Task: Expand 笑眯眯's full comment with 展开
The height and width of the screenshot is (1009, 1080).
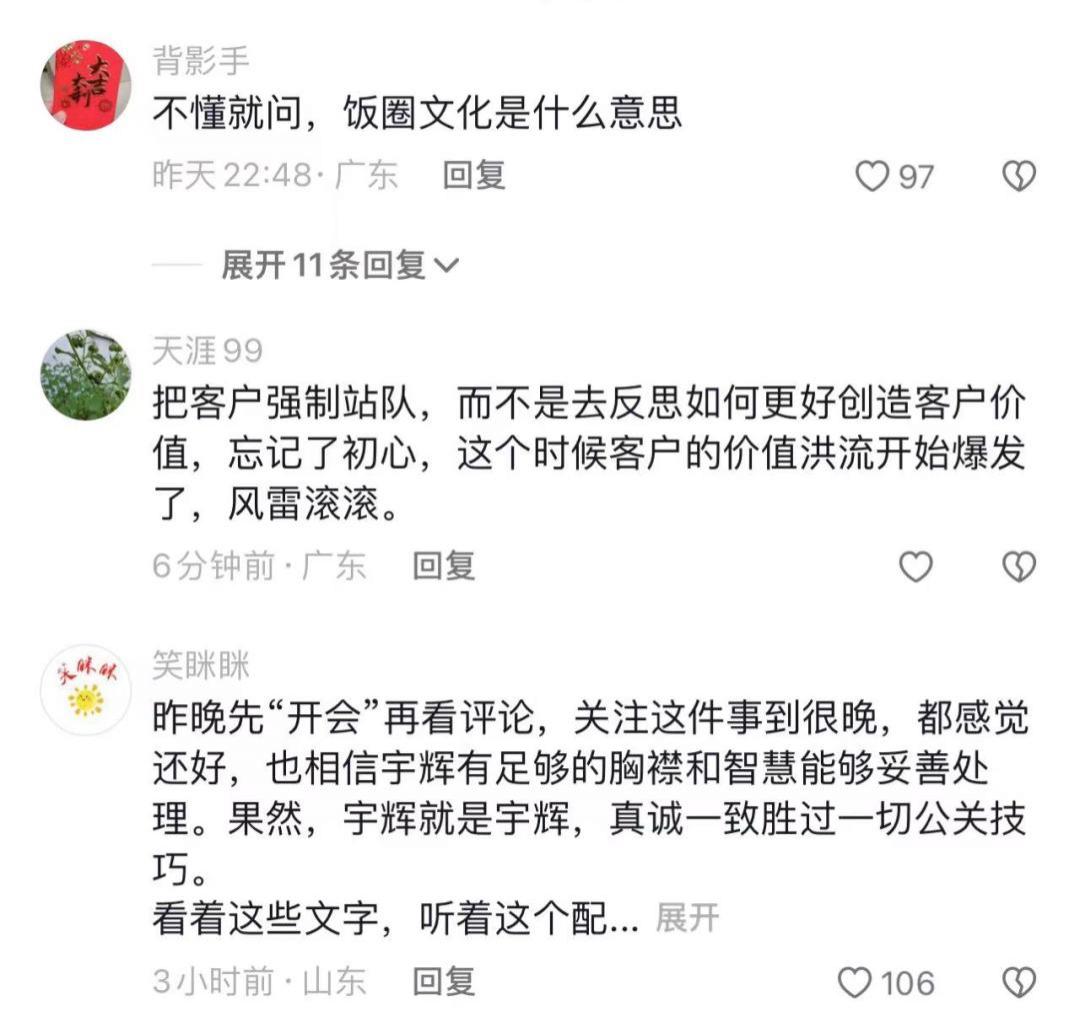Action: [x=687, y=917]
